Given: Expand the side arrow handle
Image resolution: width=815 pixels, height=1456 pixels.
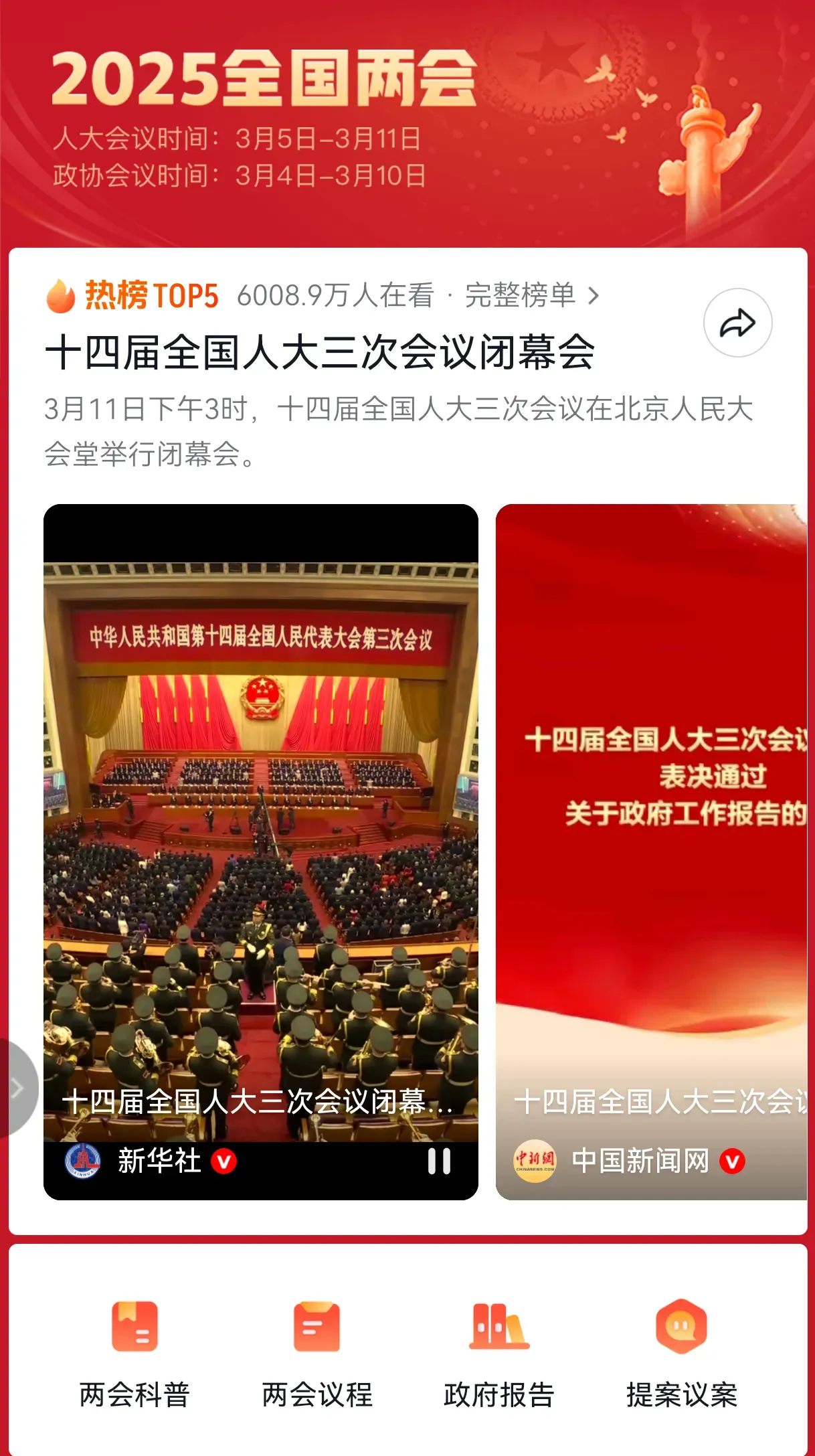Looking at the screenshot, I should (x=16, y=1088).
